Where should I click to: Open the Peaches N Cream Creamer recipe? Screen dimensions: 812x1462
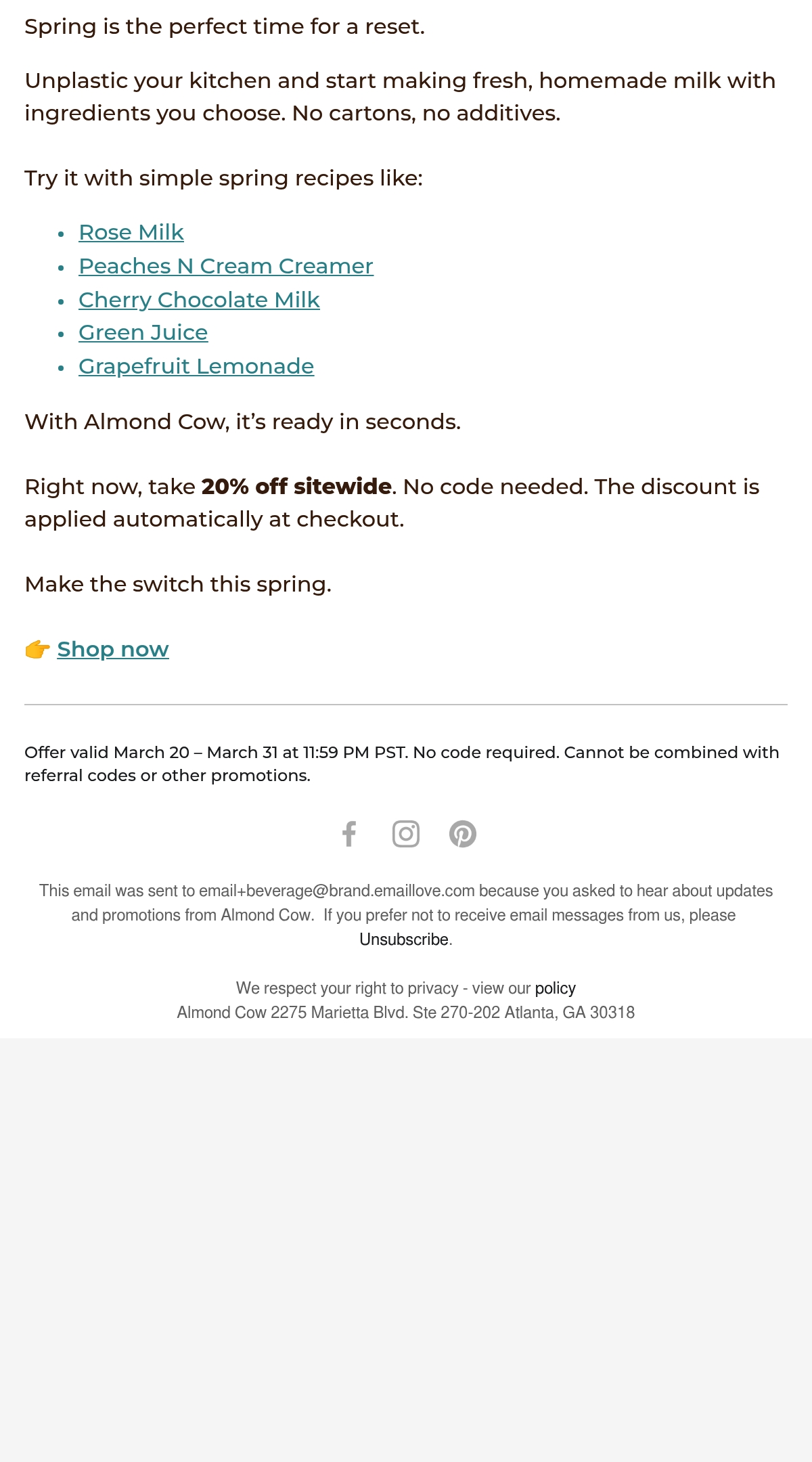pyautogui.click(x=226, y=266)
